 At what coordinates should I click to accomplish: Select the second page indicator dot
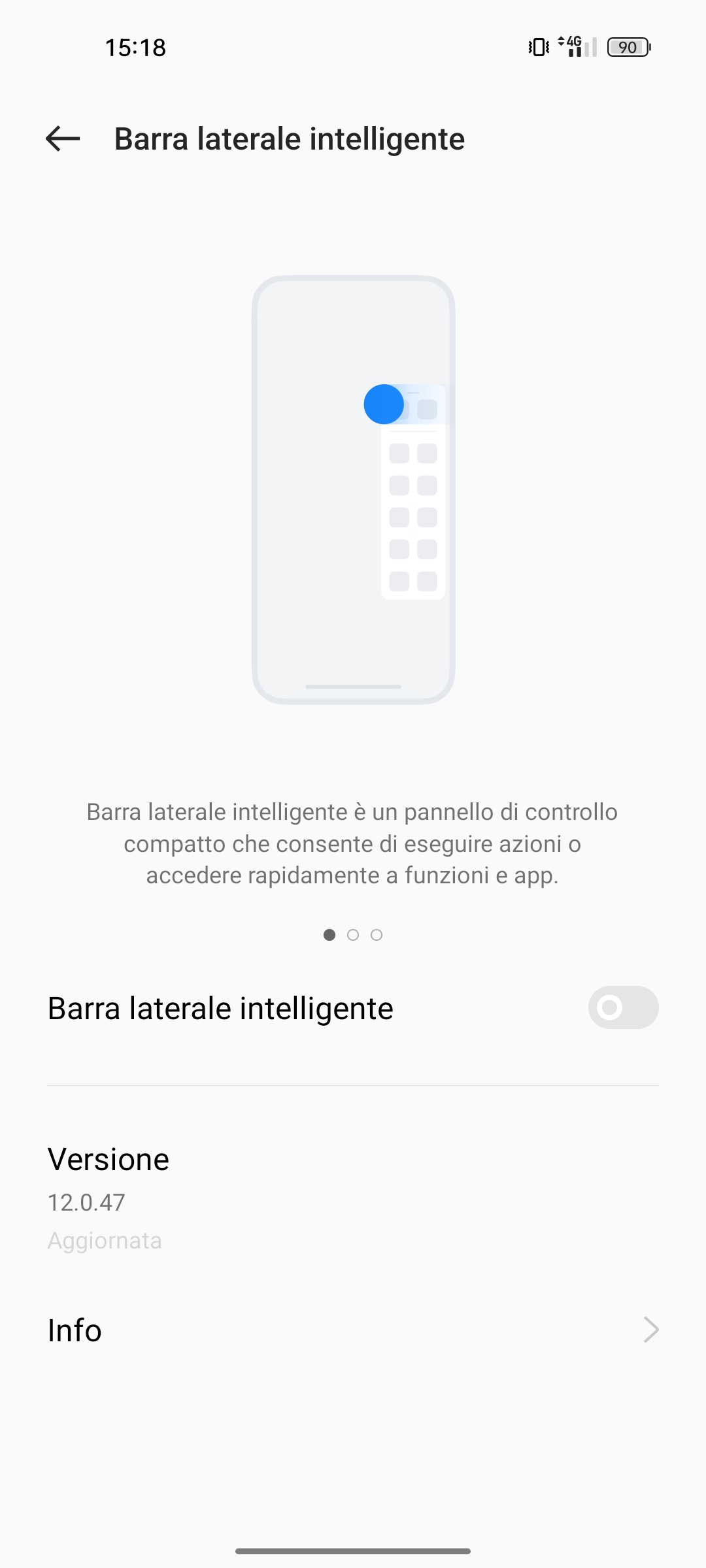pyautogui.click(x=353, y=935)
